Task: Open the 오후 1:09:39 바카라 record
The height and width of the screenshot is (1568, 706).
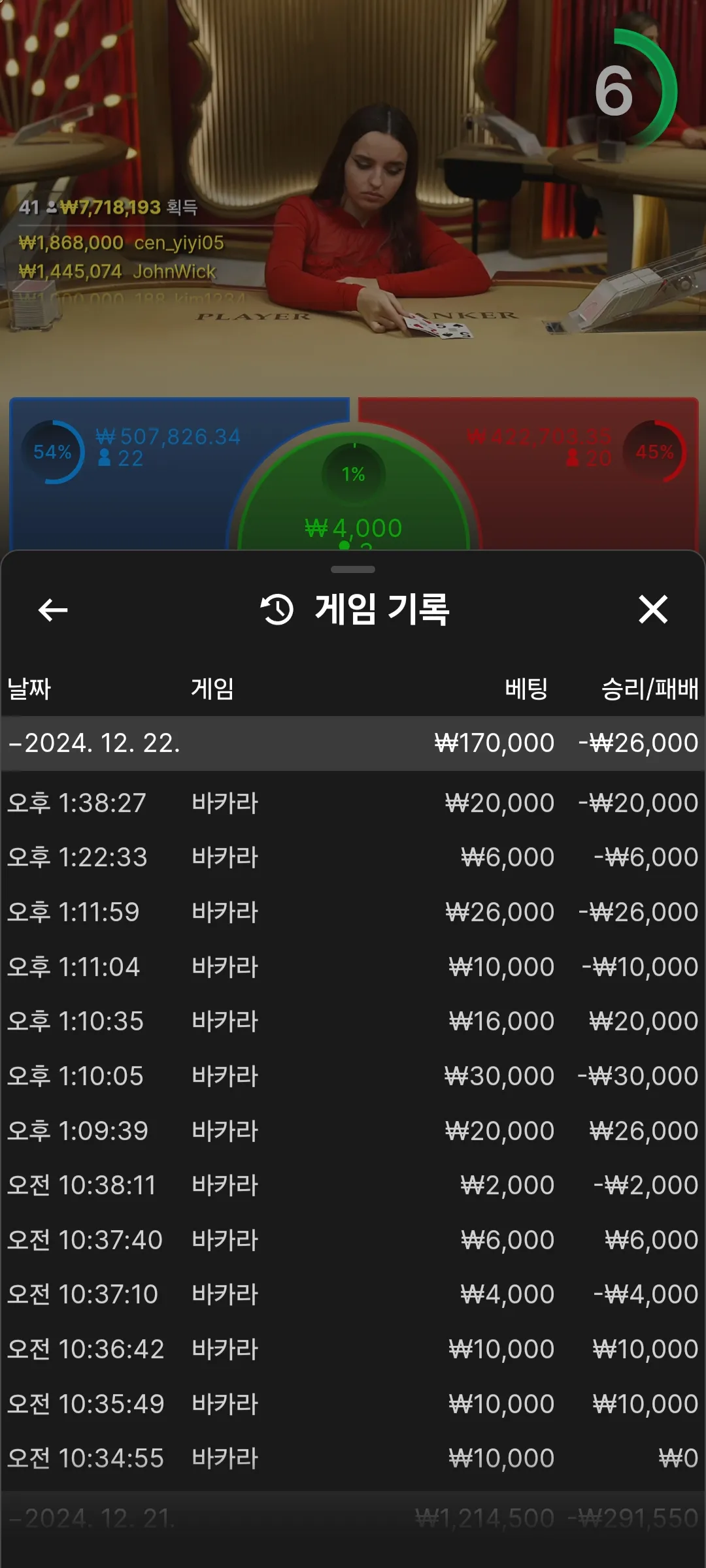Action: [353, 1131]
